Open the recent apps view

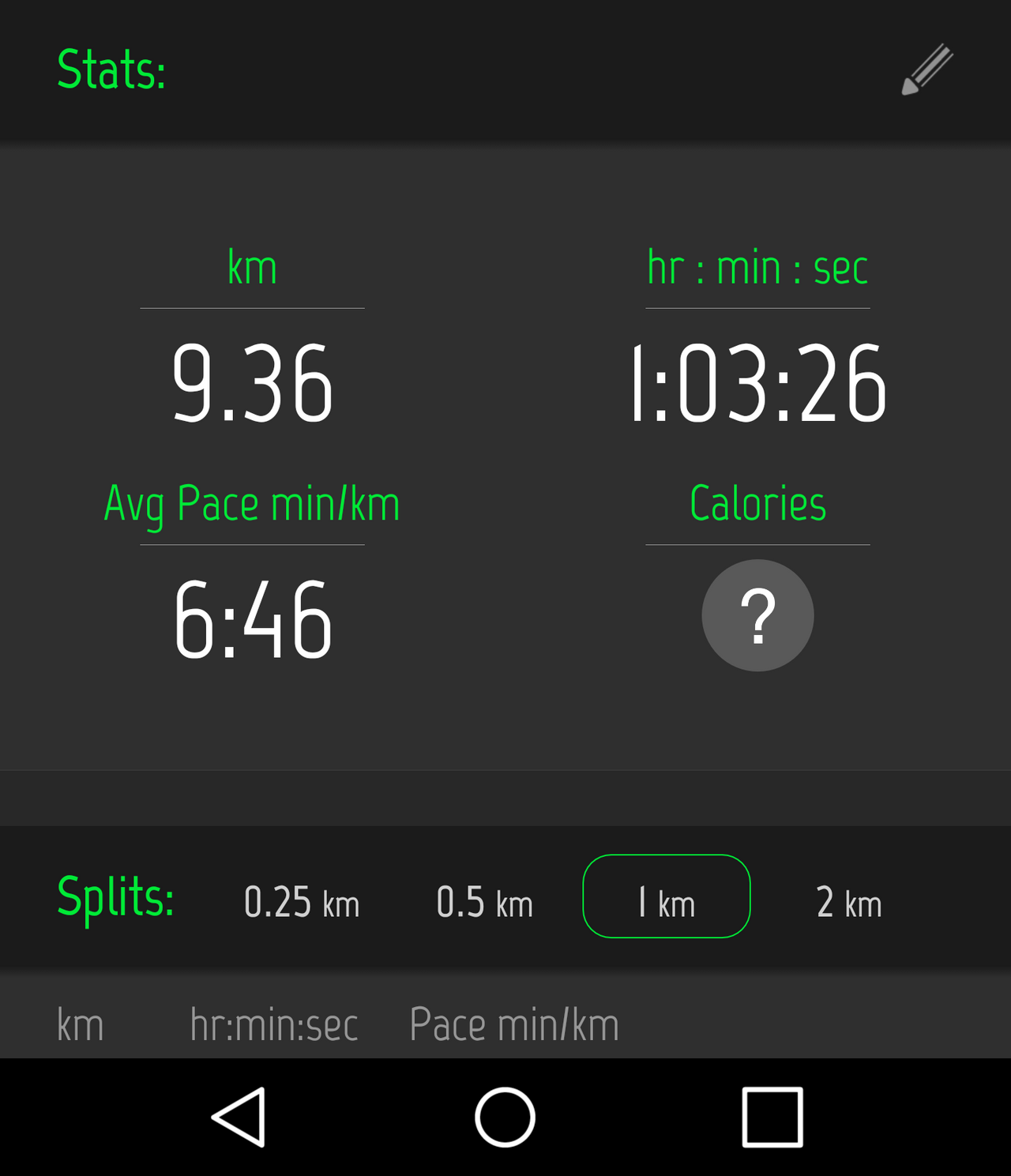click(772, 1117)
